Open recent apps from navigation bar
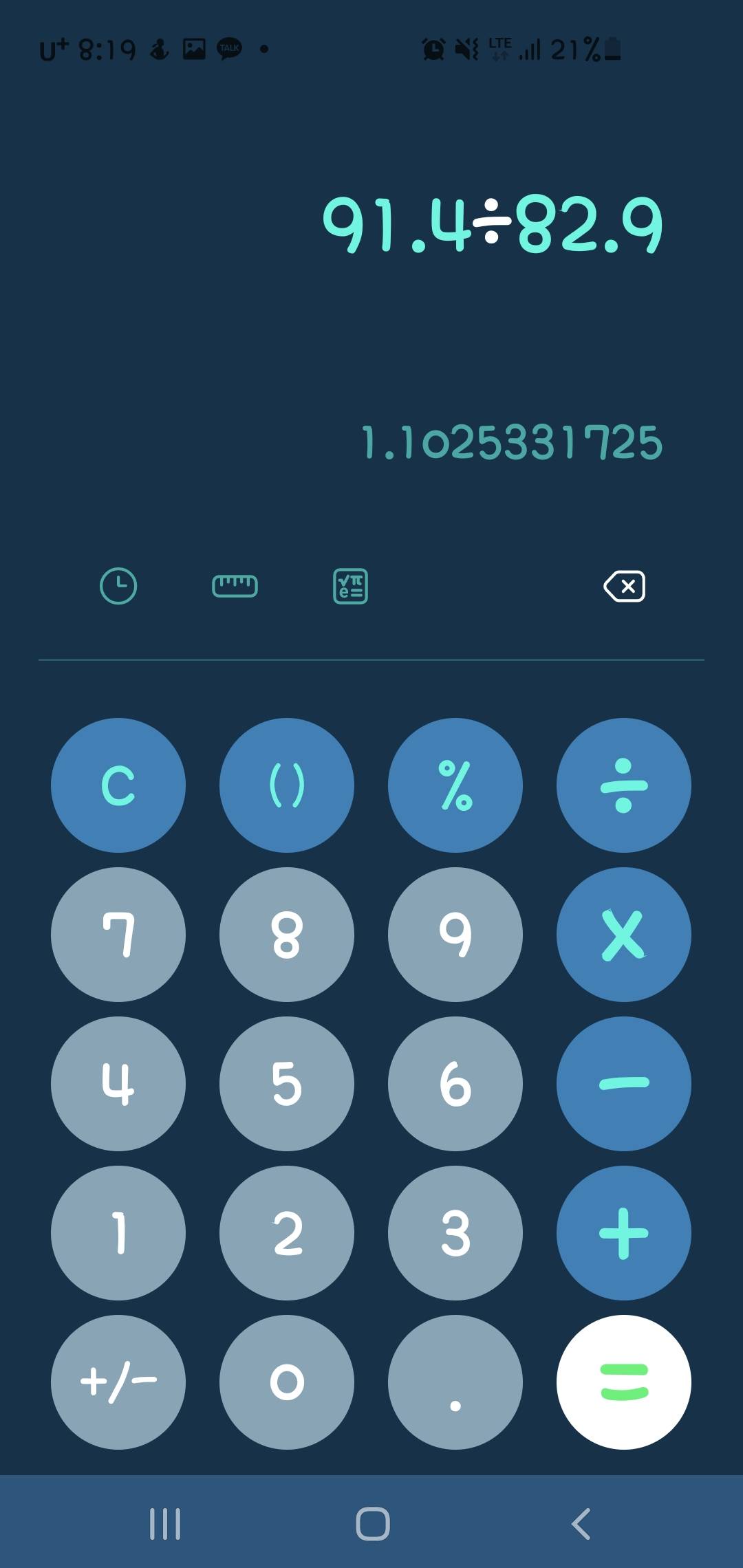The image size is (743, 1568). [165, 1523]
